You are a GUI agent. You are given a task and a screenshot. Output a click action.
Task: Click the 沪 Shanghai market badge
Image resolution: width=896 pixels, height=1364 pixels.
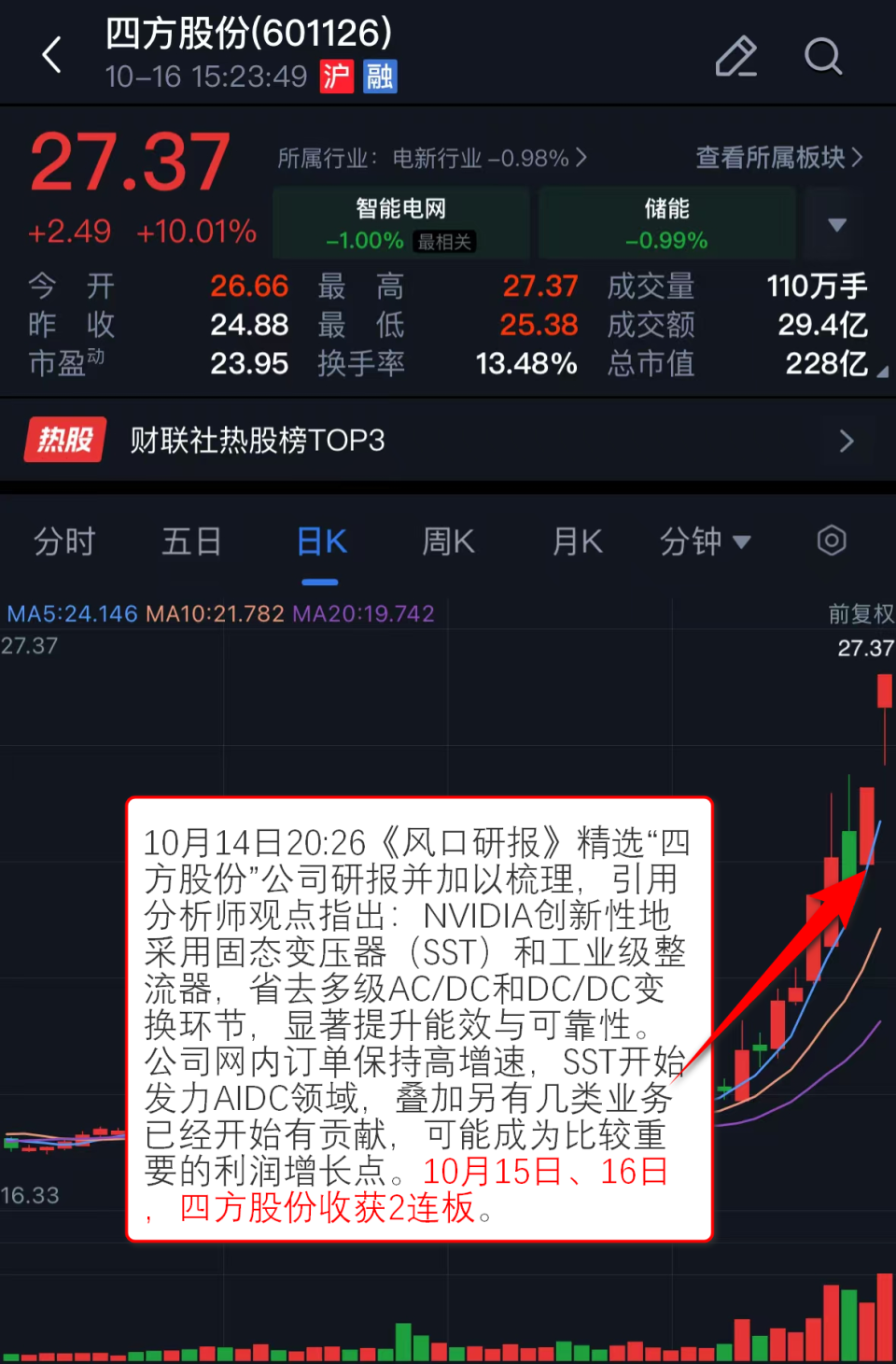(335, 77)
